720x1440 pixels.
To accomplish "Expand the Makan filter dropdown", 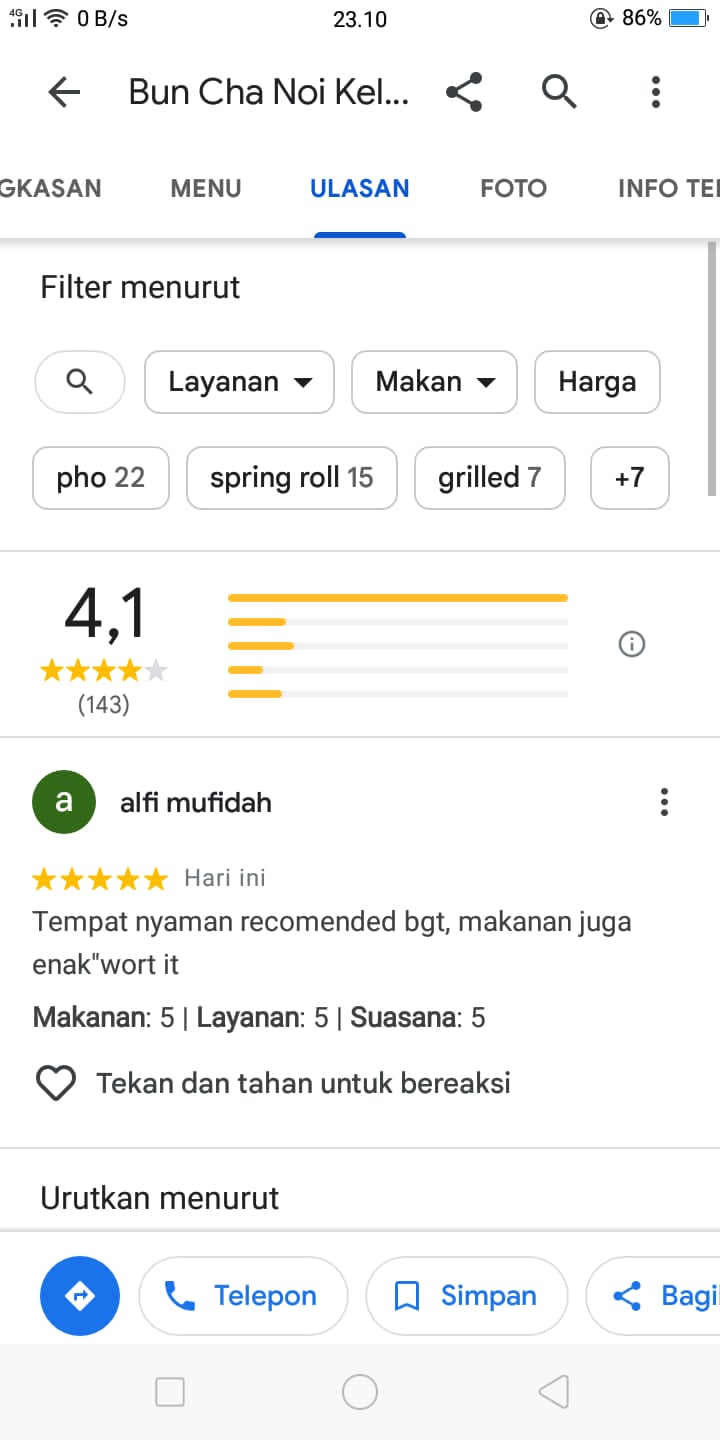I will 434,382.
